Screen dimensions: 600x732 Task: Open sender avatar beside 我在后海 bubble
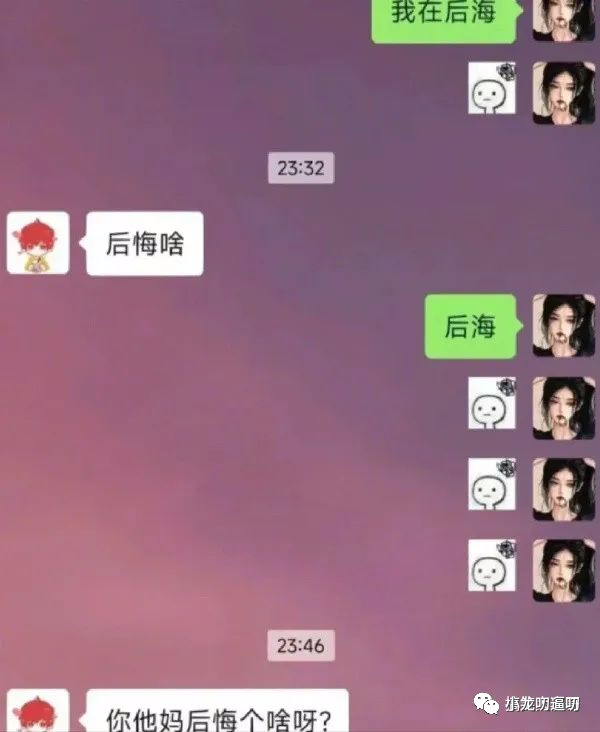[x=563, y=18]
